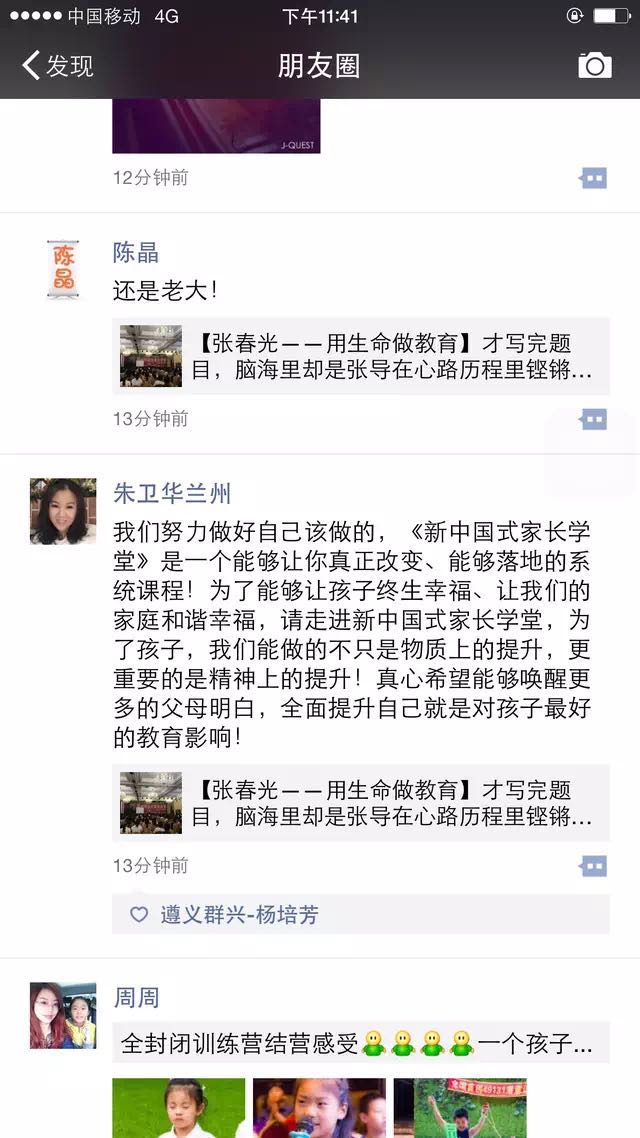Open the article shared by 朱卫华兰州

[x=360, y=803]
